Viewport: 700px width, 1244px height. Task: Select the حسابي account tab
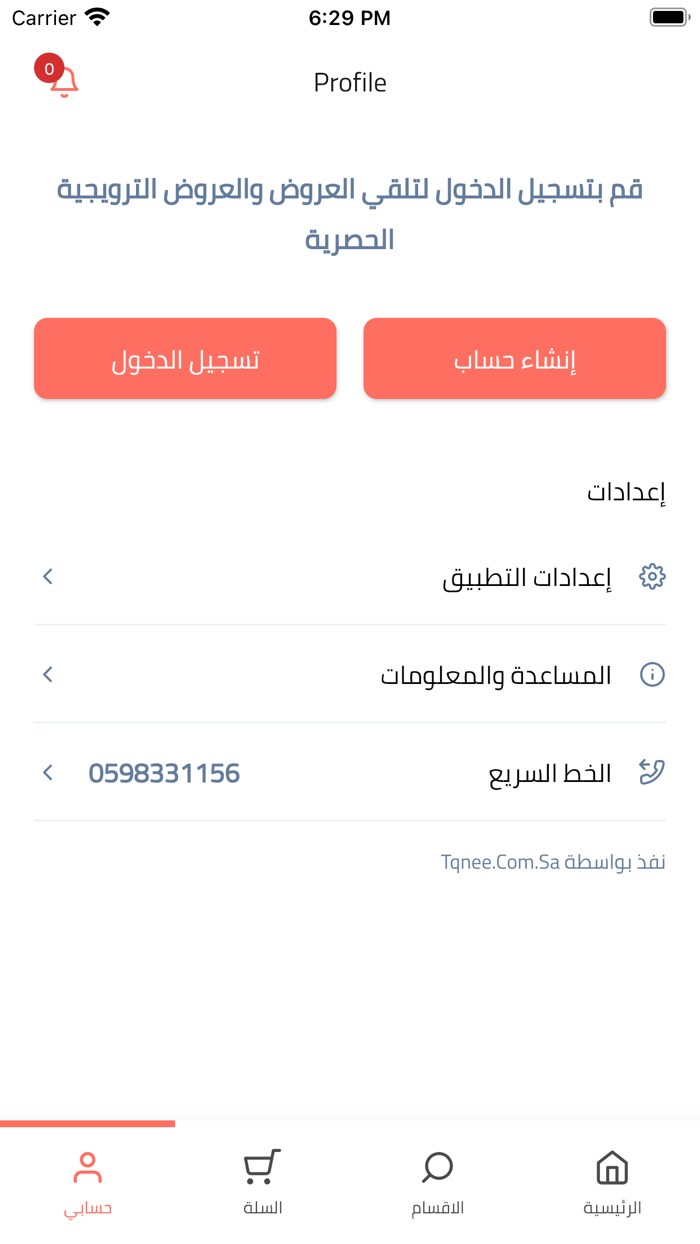click(88, 1183)
